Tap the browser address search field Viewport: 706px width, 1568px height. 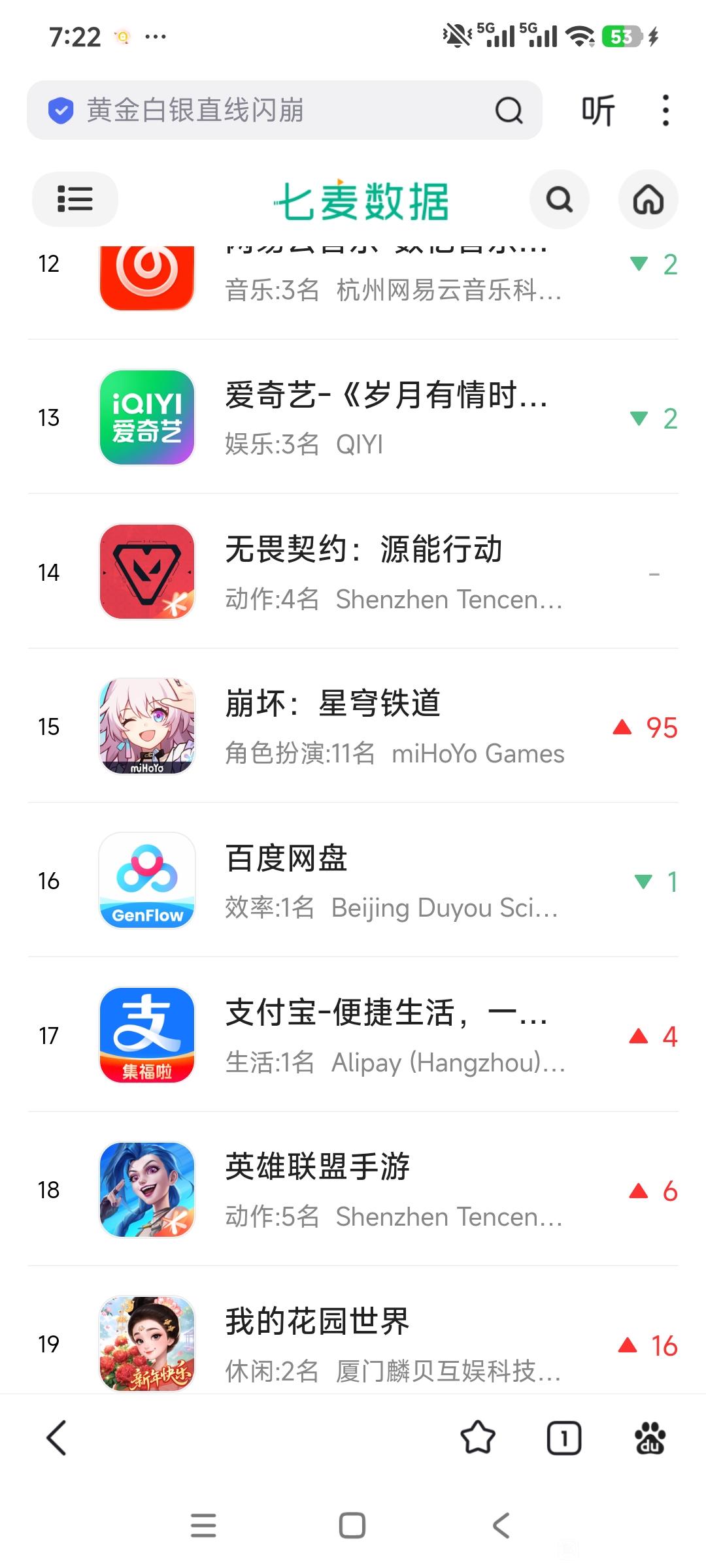tap(275, 110)
